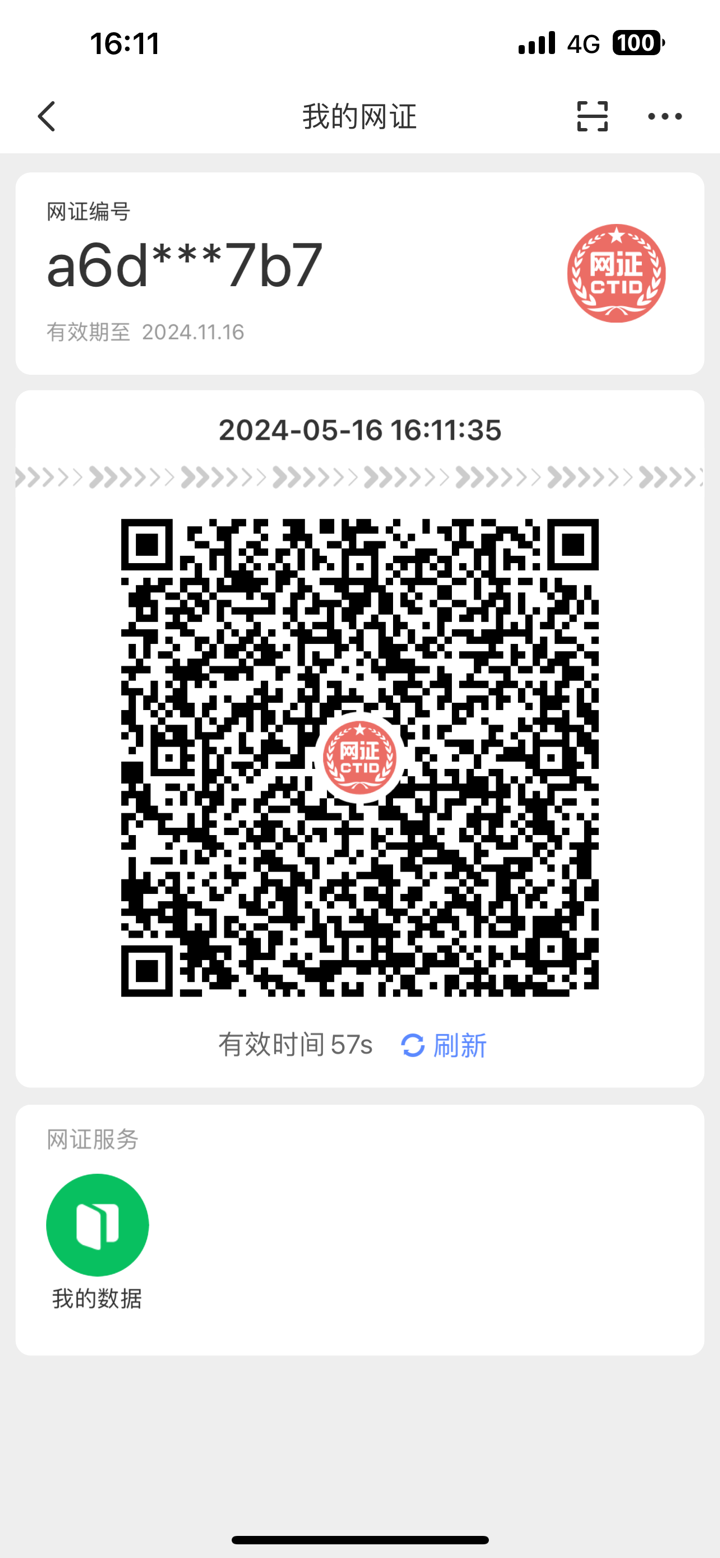Image resolution: width=720 pixels, height=1558 pixels.
Task: Click the back chevron arrow
Action: (46, 116)
